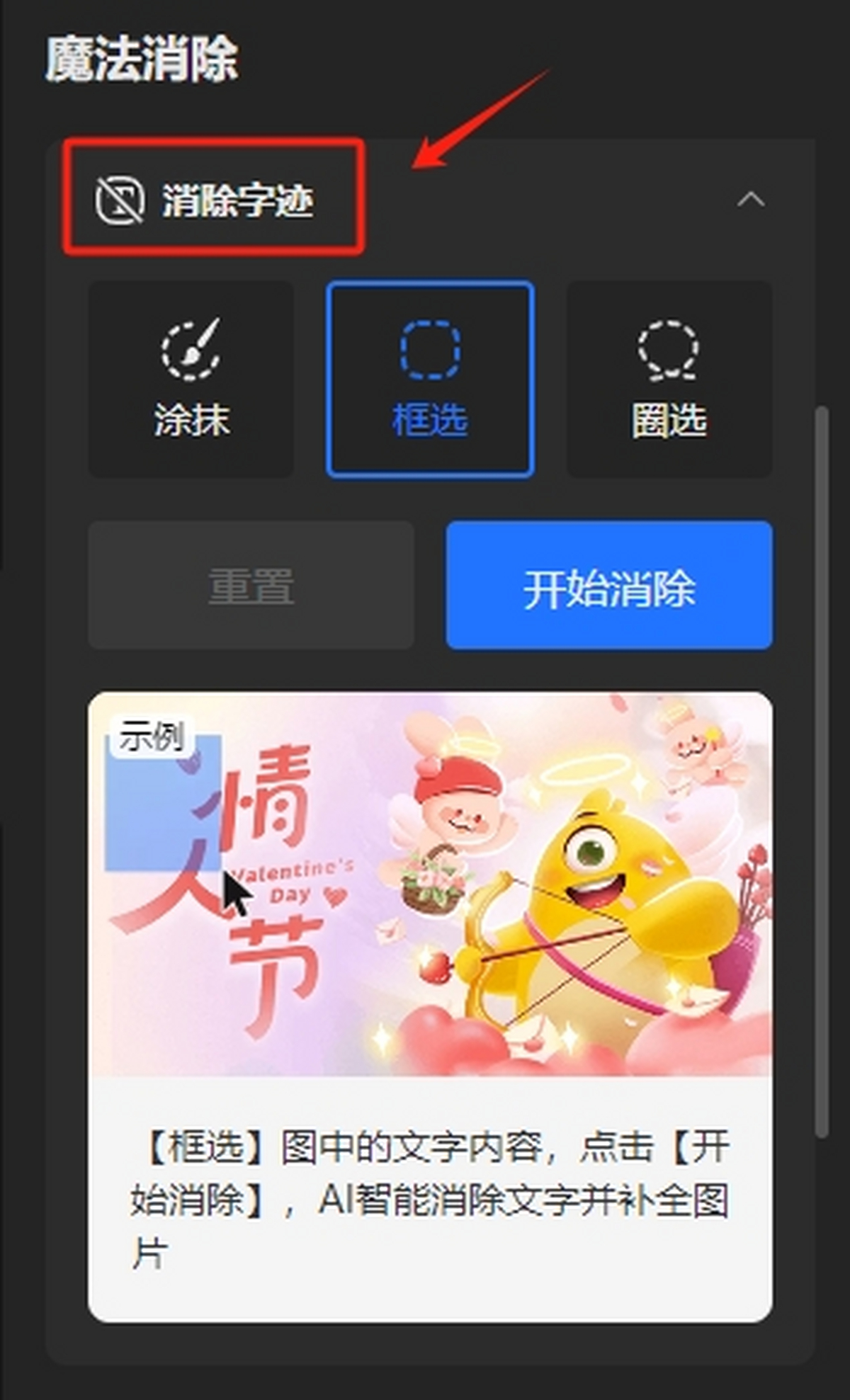The height and width of the screenshot is (1400, 850).
Task: Collapse the 消除字迹 section chevron
Action: pyautogui.click(x=750, y=200)
